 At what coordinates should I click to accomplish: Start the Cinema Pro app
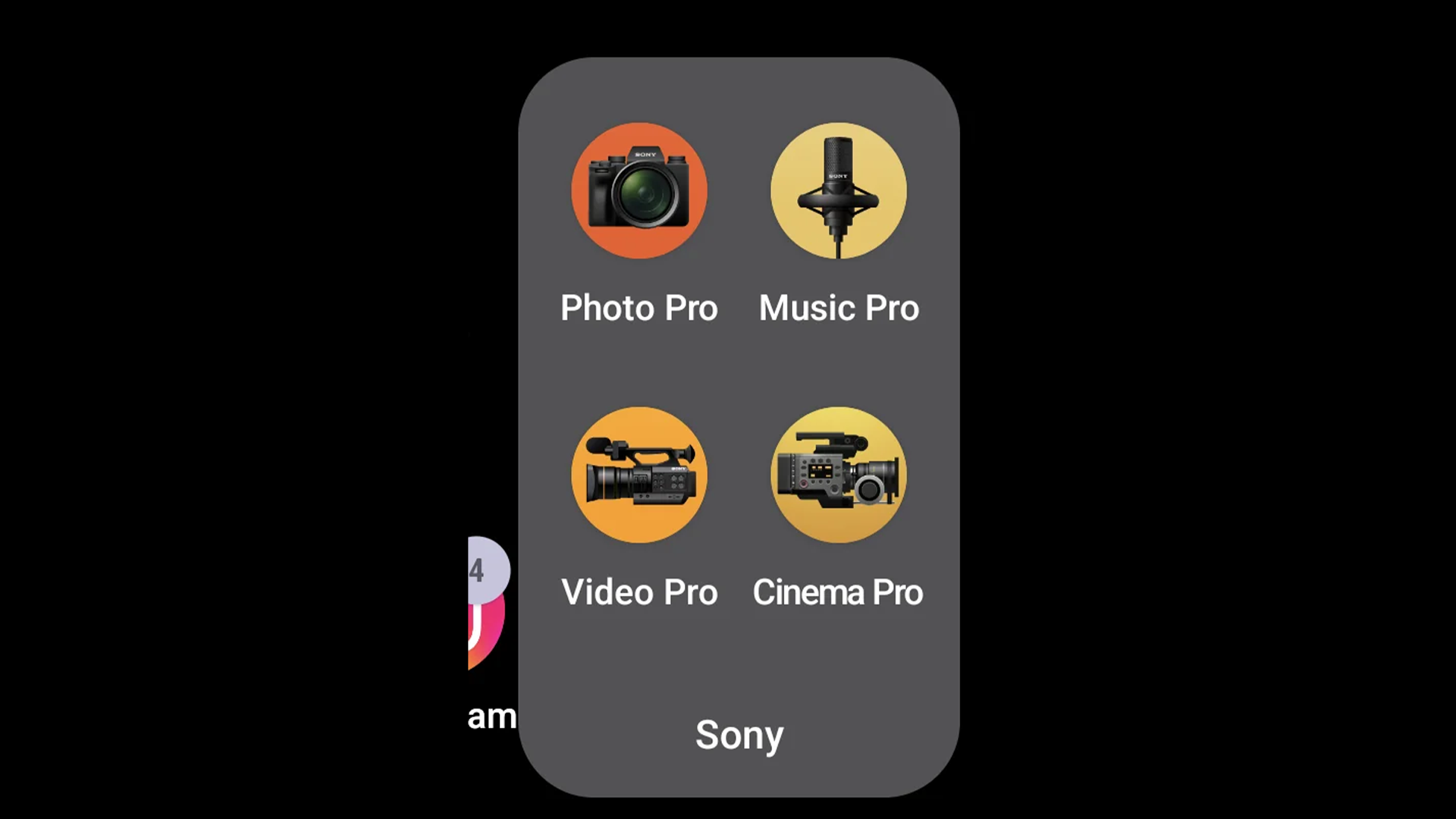pos(838,475)
